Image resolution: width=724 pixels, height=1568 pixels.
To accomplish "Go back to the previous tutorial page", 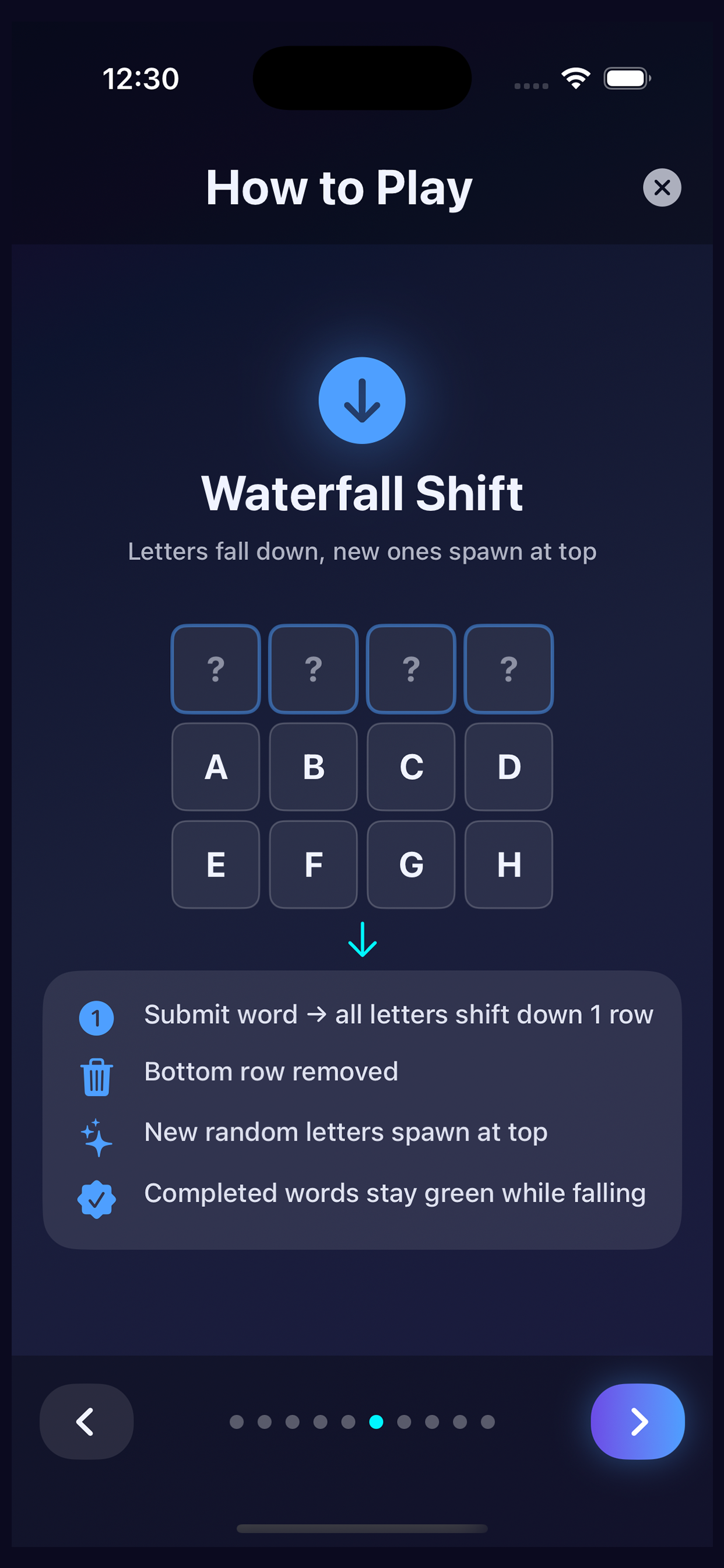I will point(85,1422).
